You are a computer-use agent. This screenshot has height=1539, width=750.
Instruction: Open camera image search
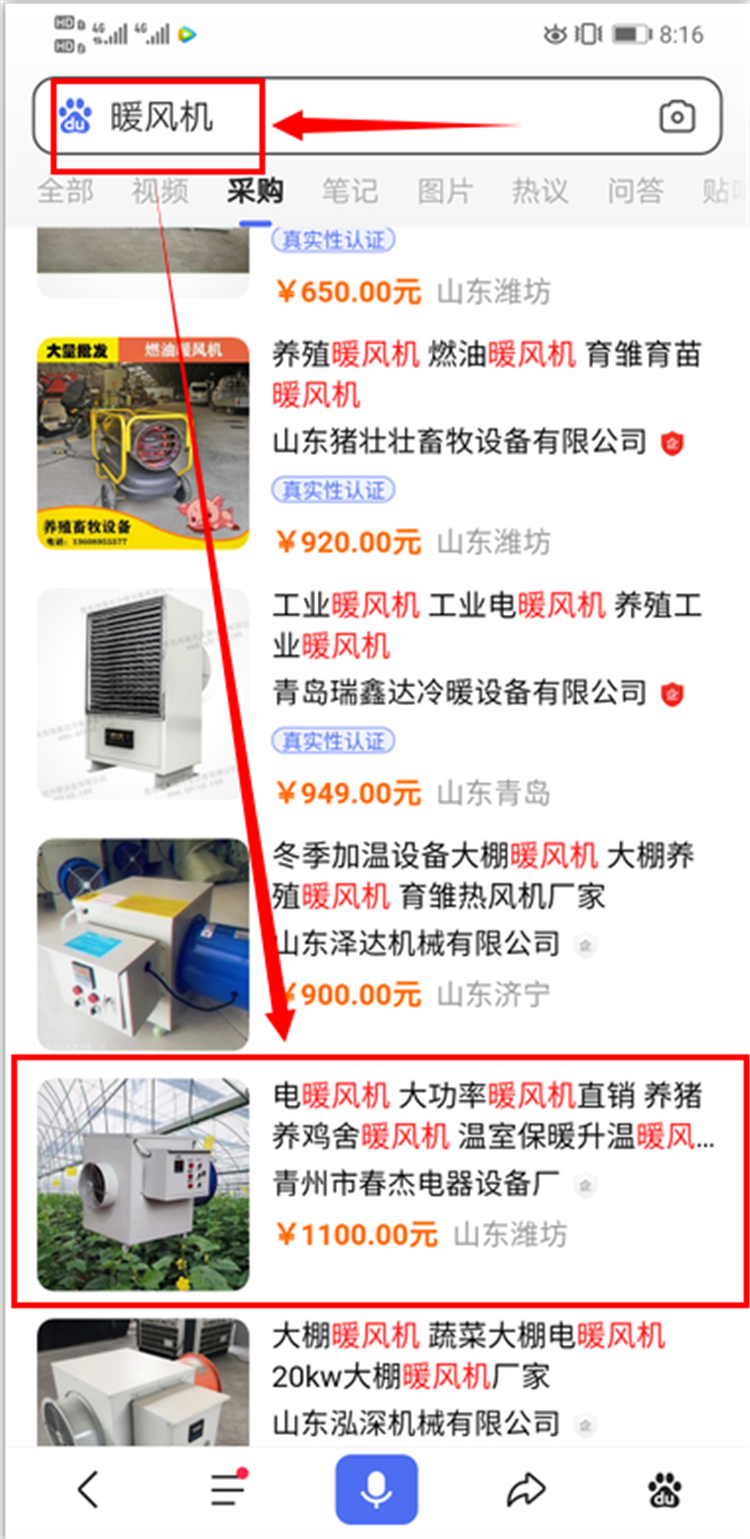[677, 117]
